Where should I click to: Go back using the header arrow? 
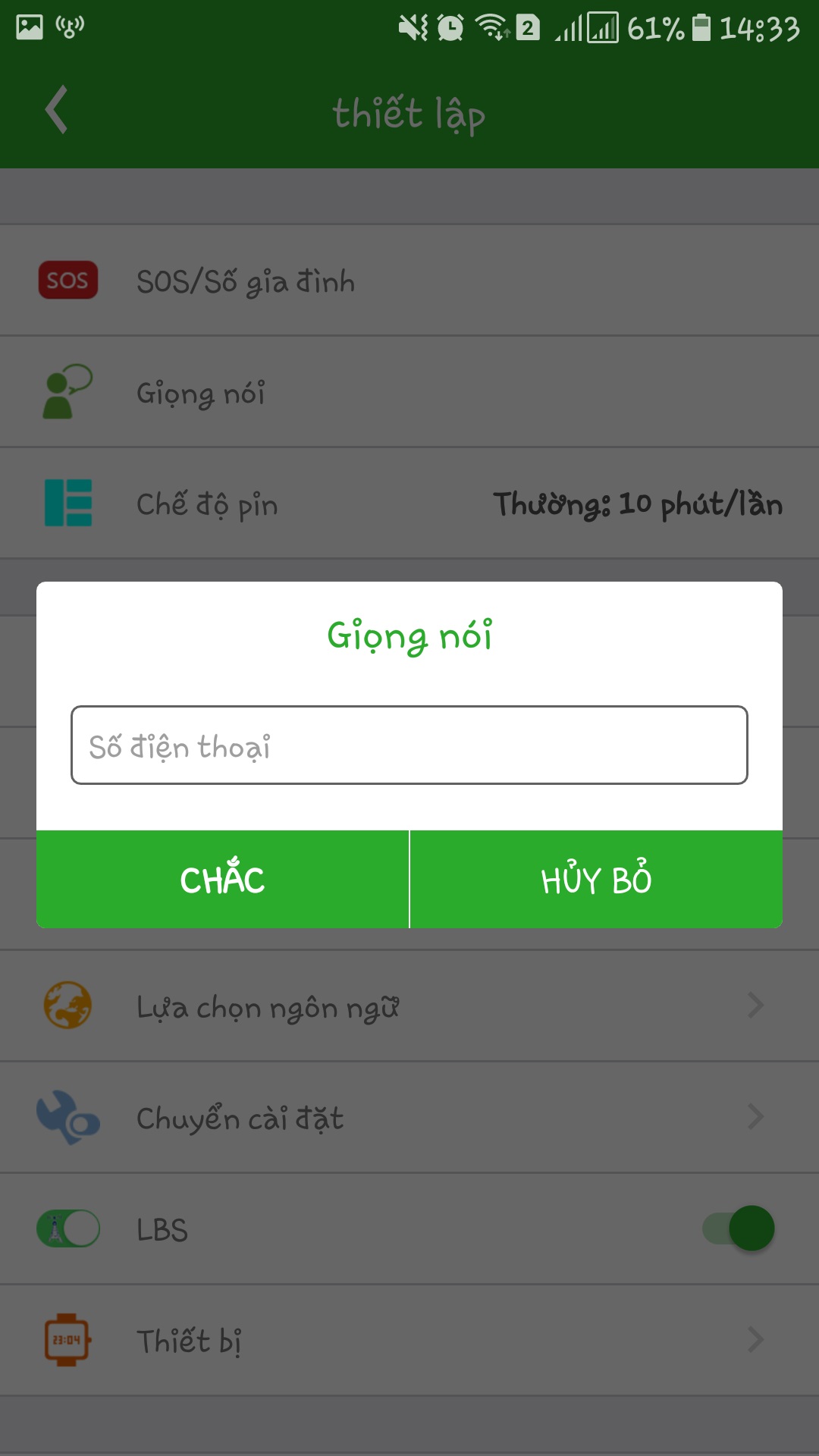click(x=57, y=111)
